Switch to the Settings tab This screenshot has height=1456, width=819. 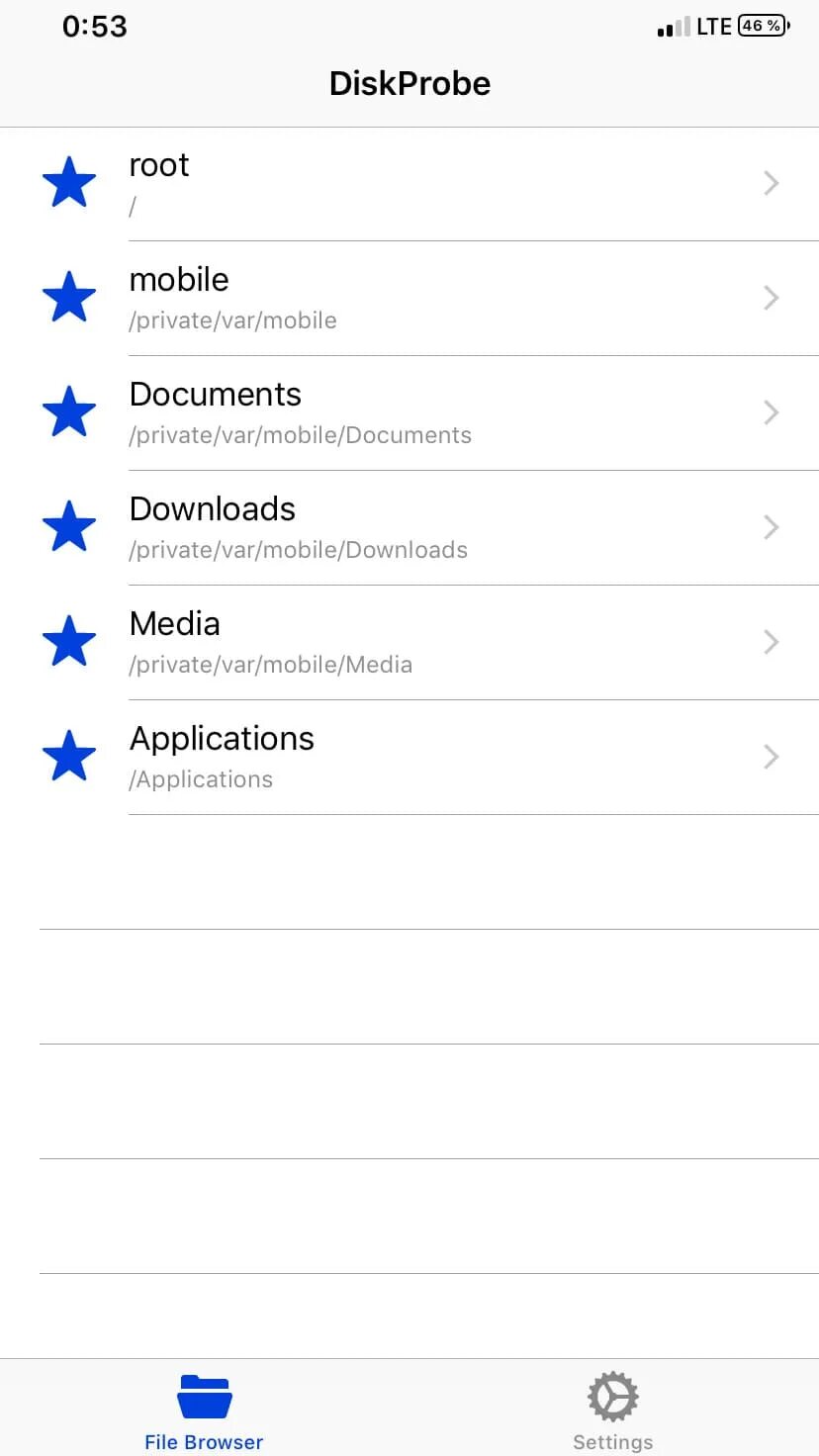[613, 1409]
